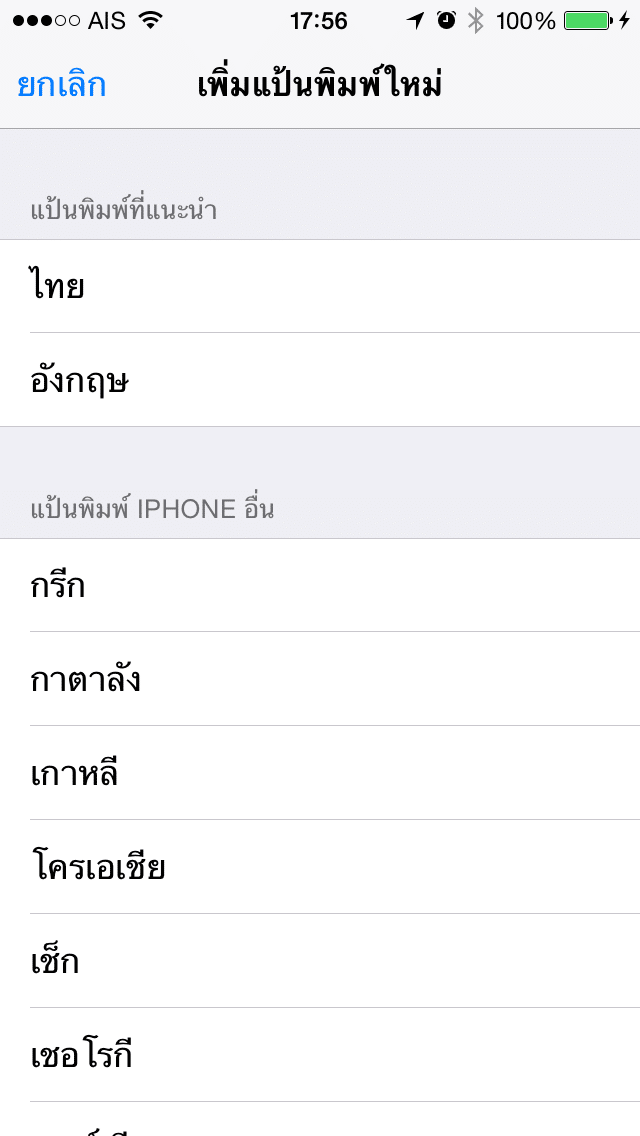The width and height of the screenshot is (640, 1136).
Task: Add the กรีก keyboard
Action: 320,585
